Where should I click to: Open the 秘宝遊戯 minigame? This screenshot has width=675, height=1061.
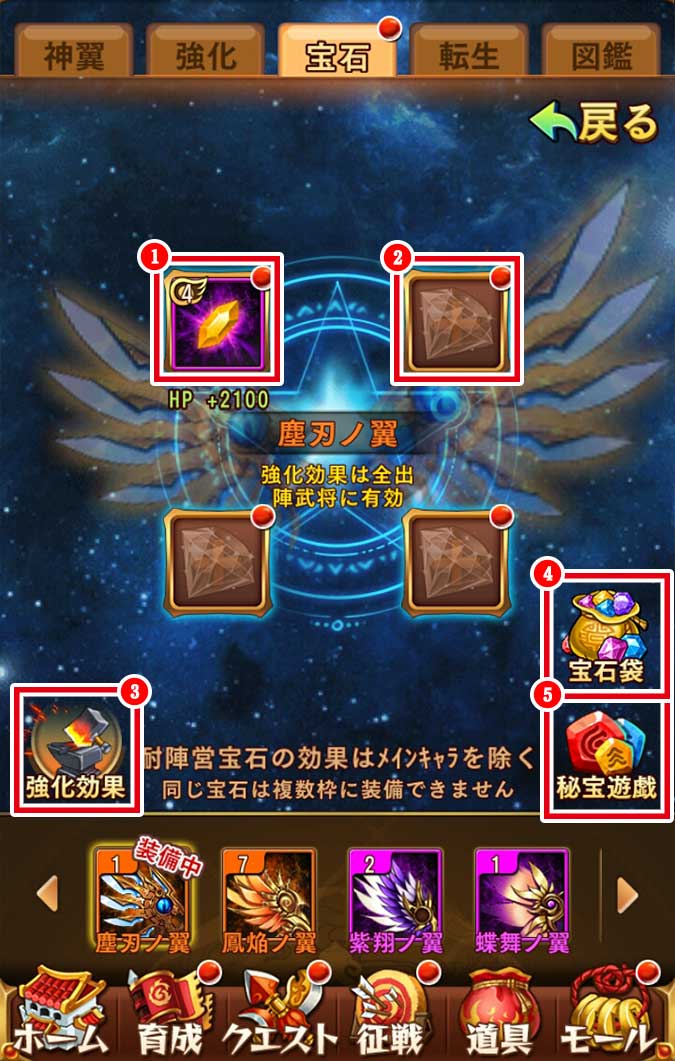pyautogui.click(x=607, y=759)
